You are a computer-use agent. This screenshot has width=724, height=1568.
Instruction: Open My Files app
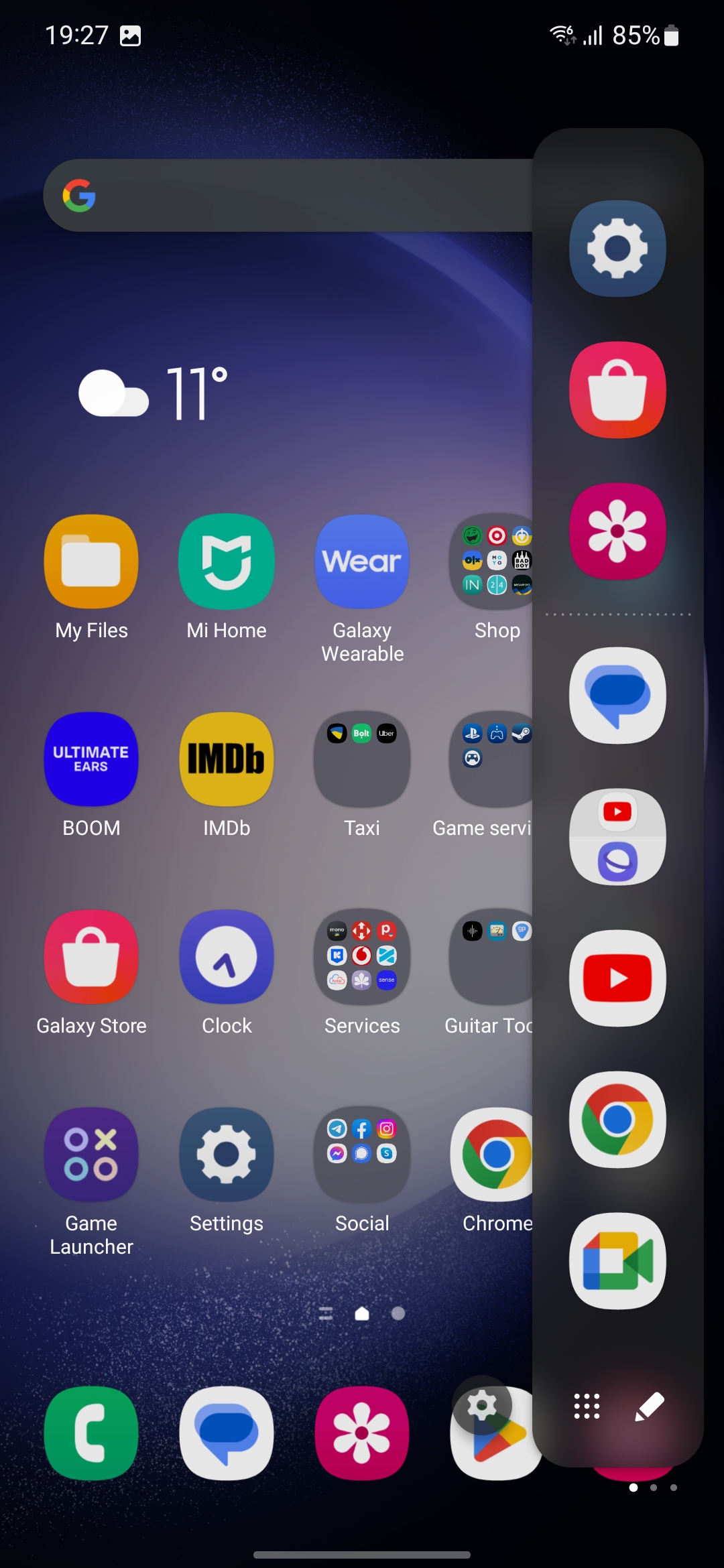[91, 562]
